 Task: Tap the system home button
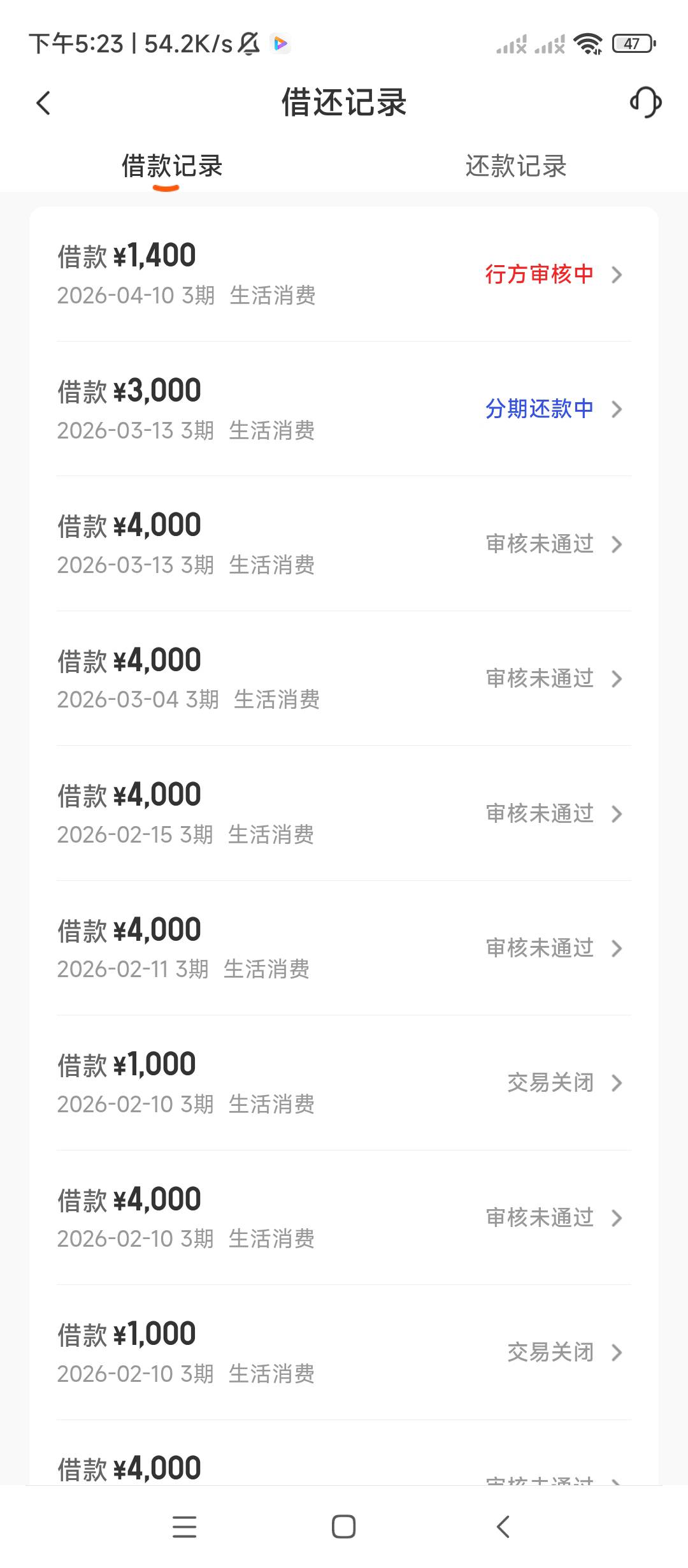(343, 1527)
